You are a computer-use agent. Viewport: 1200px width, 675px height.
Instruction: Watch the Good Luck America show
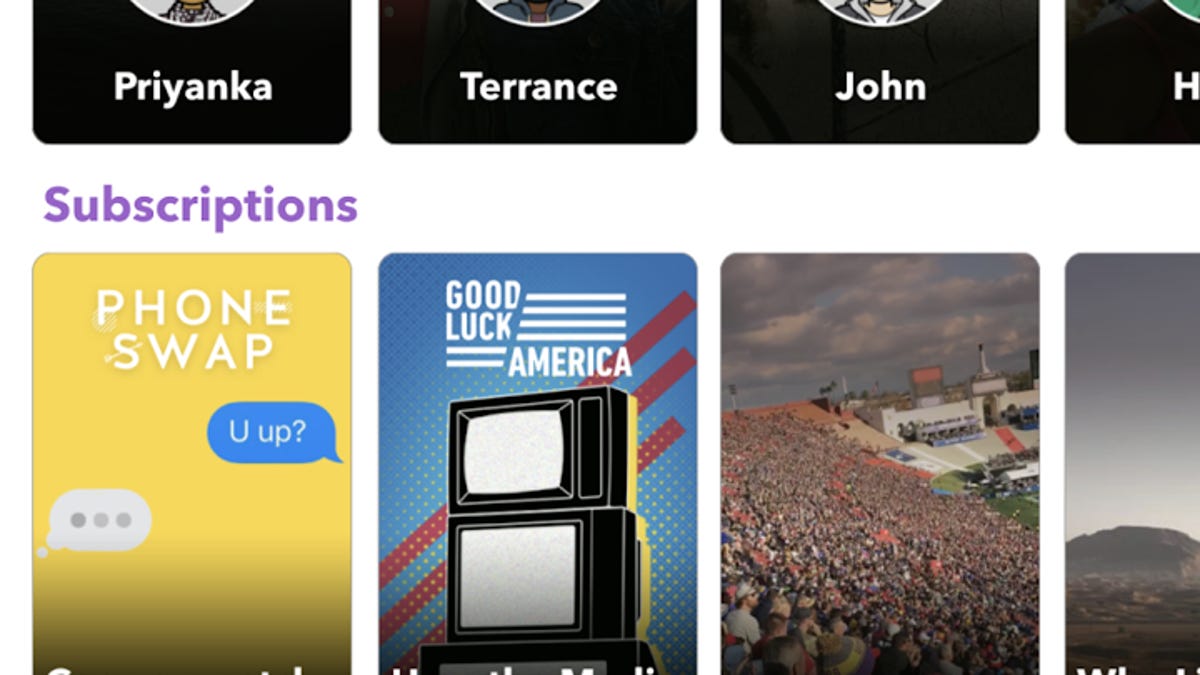pos(538,460)
